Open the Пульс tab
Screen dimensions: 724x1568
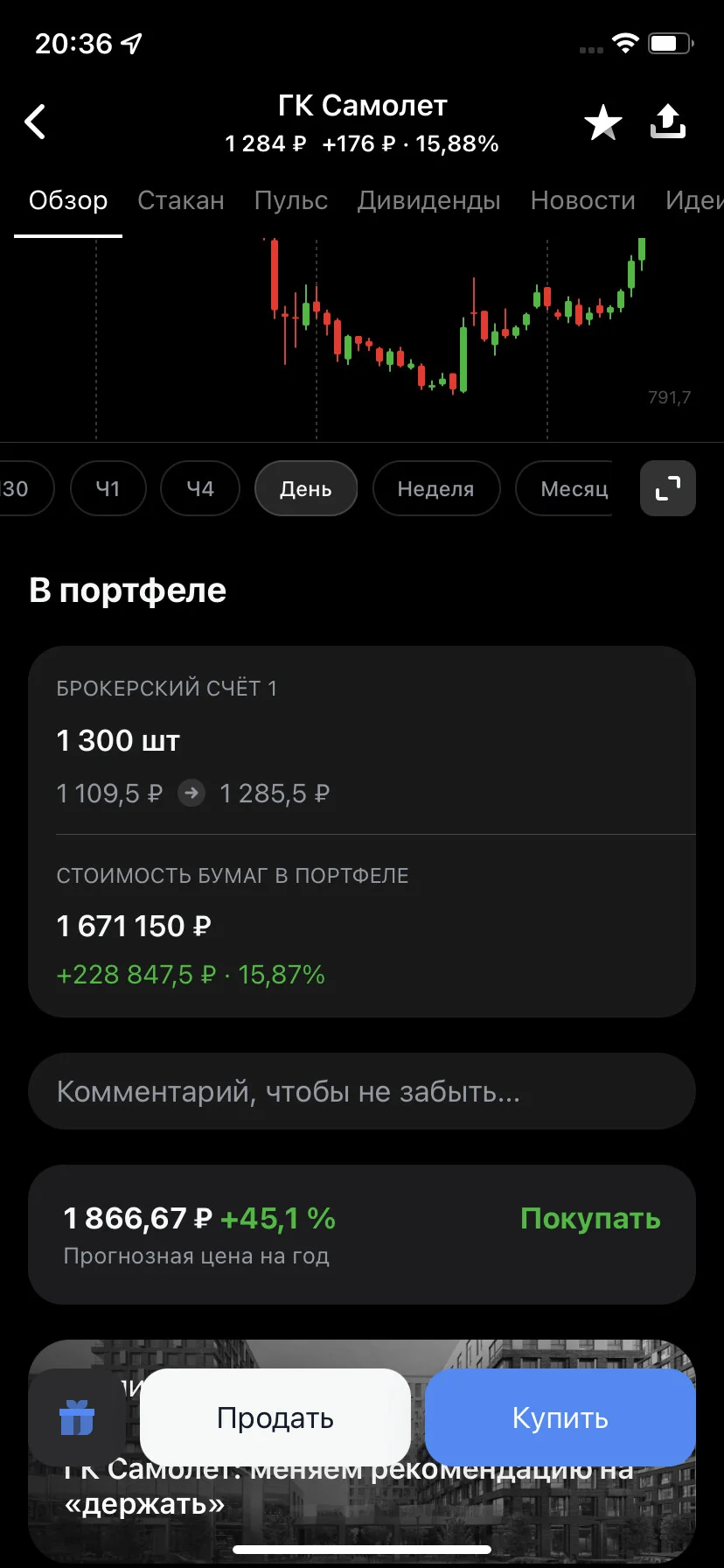[291, 200]
